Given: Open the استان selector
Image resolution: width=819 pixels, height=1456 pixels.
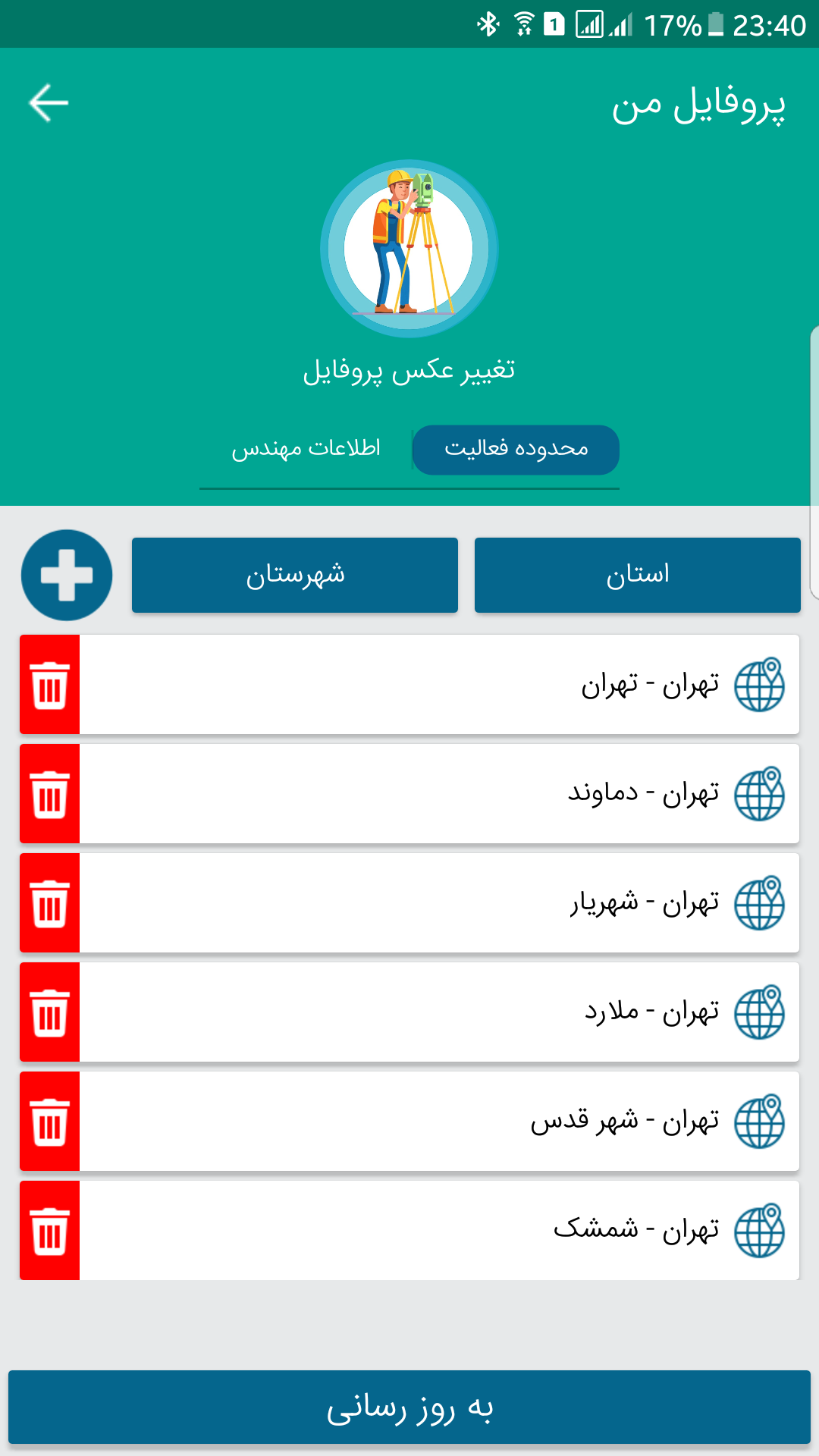Looking at the screenshot, I should [637, 575].
